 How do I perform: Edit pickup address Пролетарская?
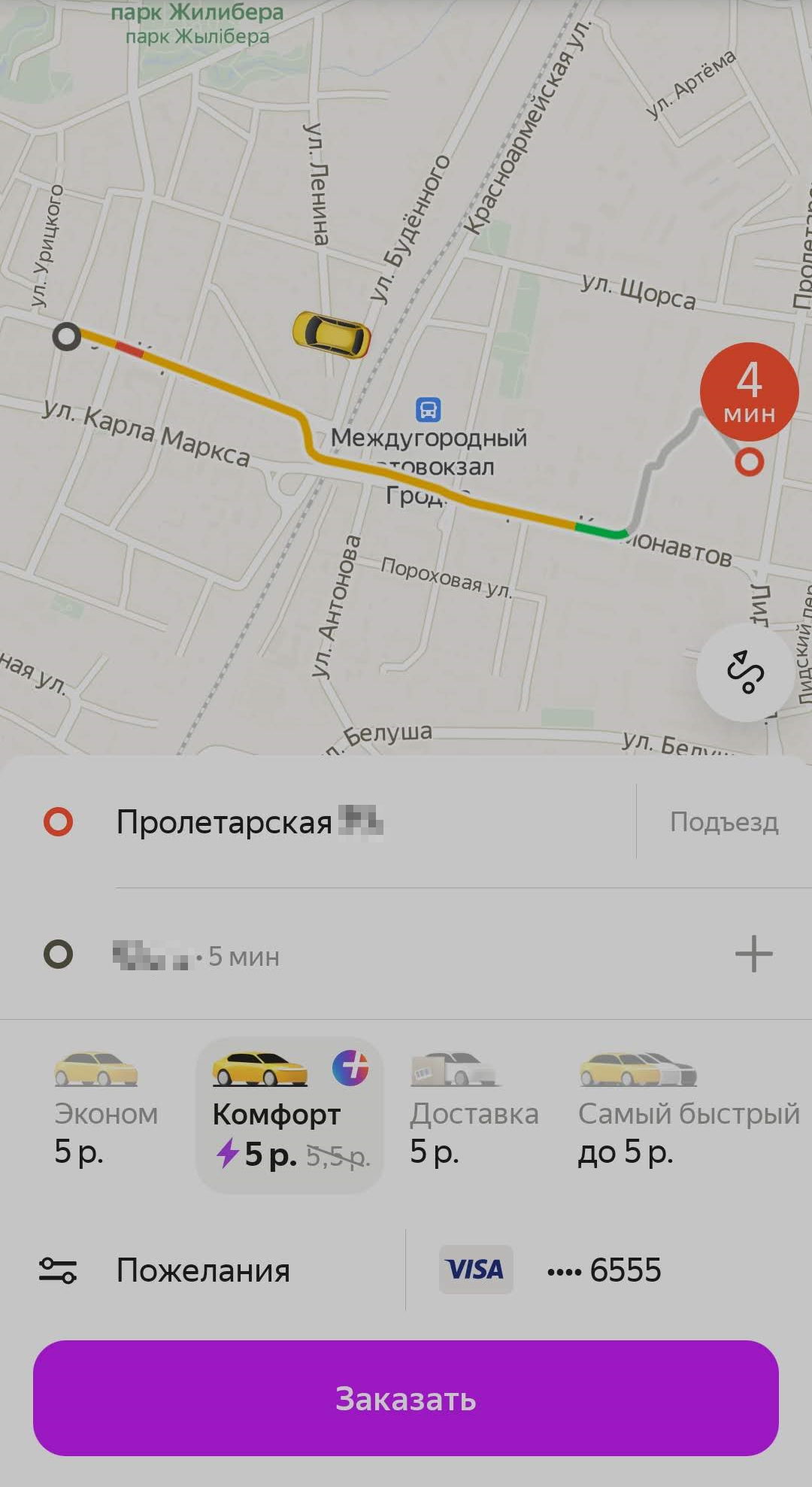click(x=248, y=821)
